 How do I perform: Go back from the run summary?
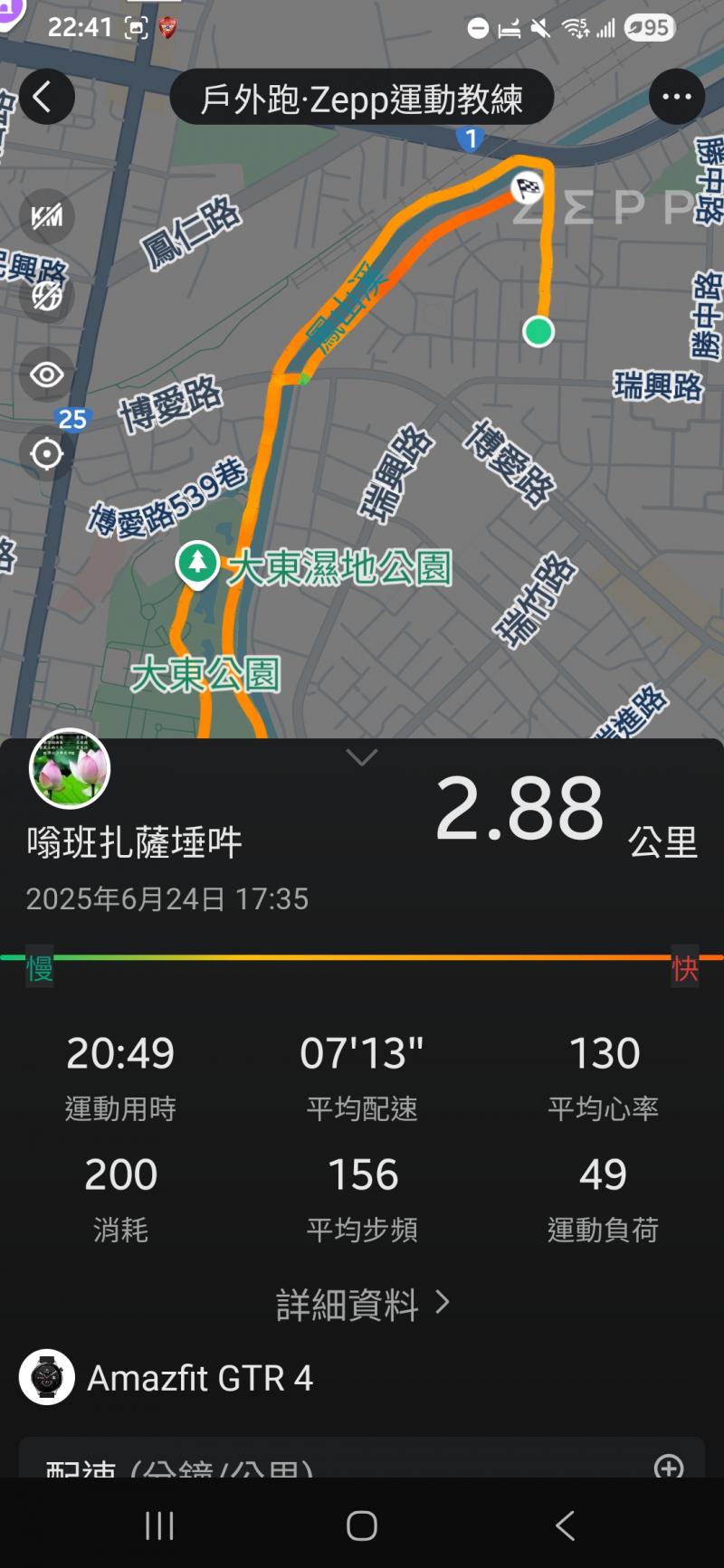click(x=45, y=97)
